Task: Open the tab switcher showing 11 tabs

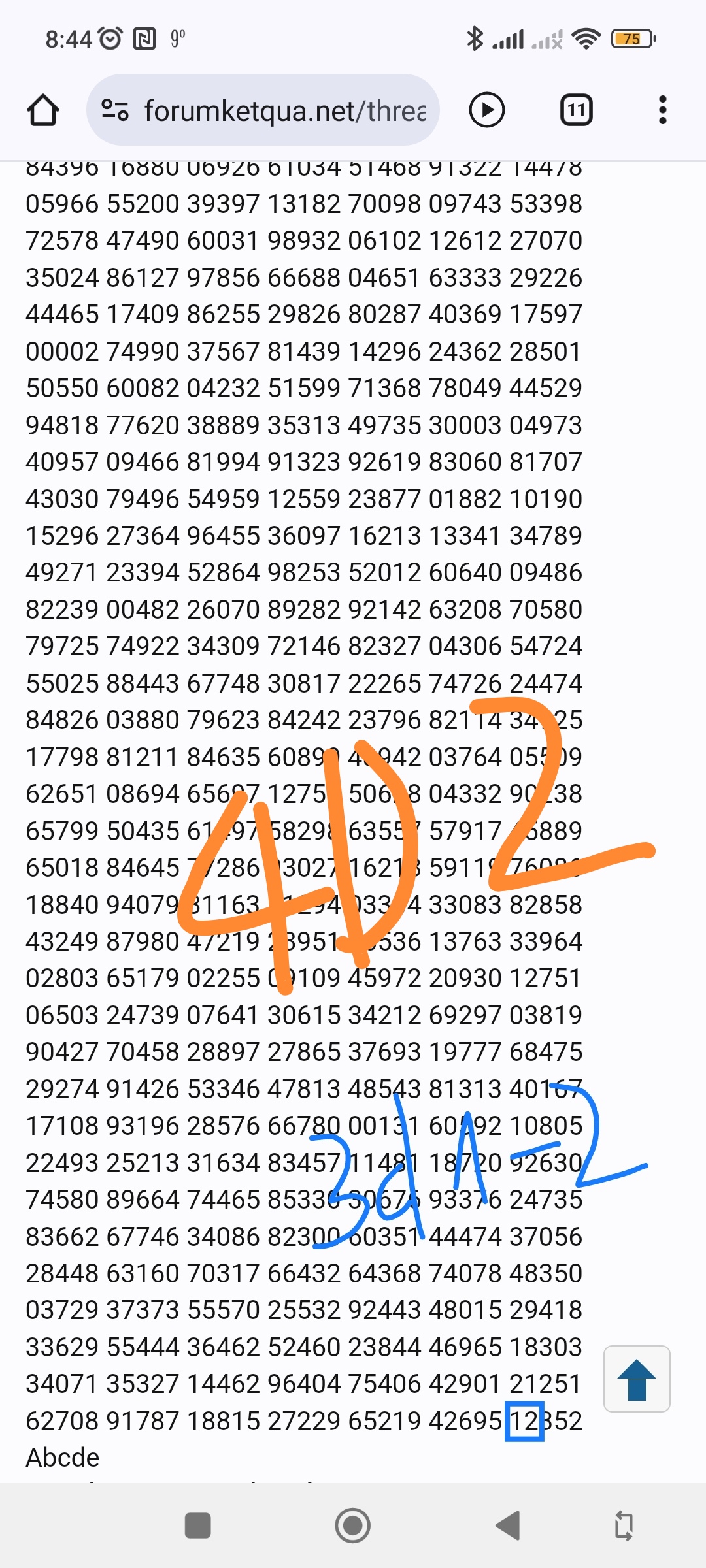Action: click(x=577, y=110)
